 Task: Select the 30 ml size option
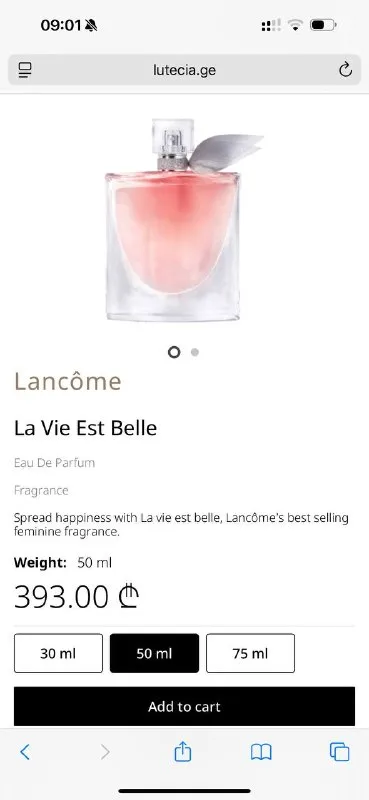[x=58, y=653]
